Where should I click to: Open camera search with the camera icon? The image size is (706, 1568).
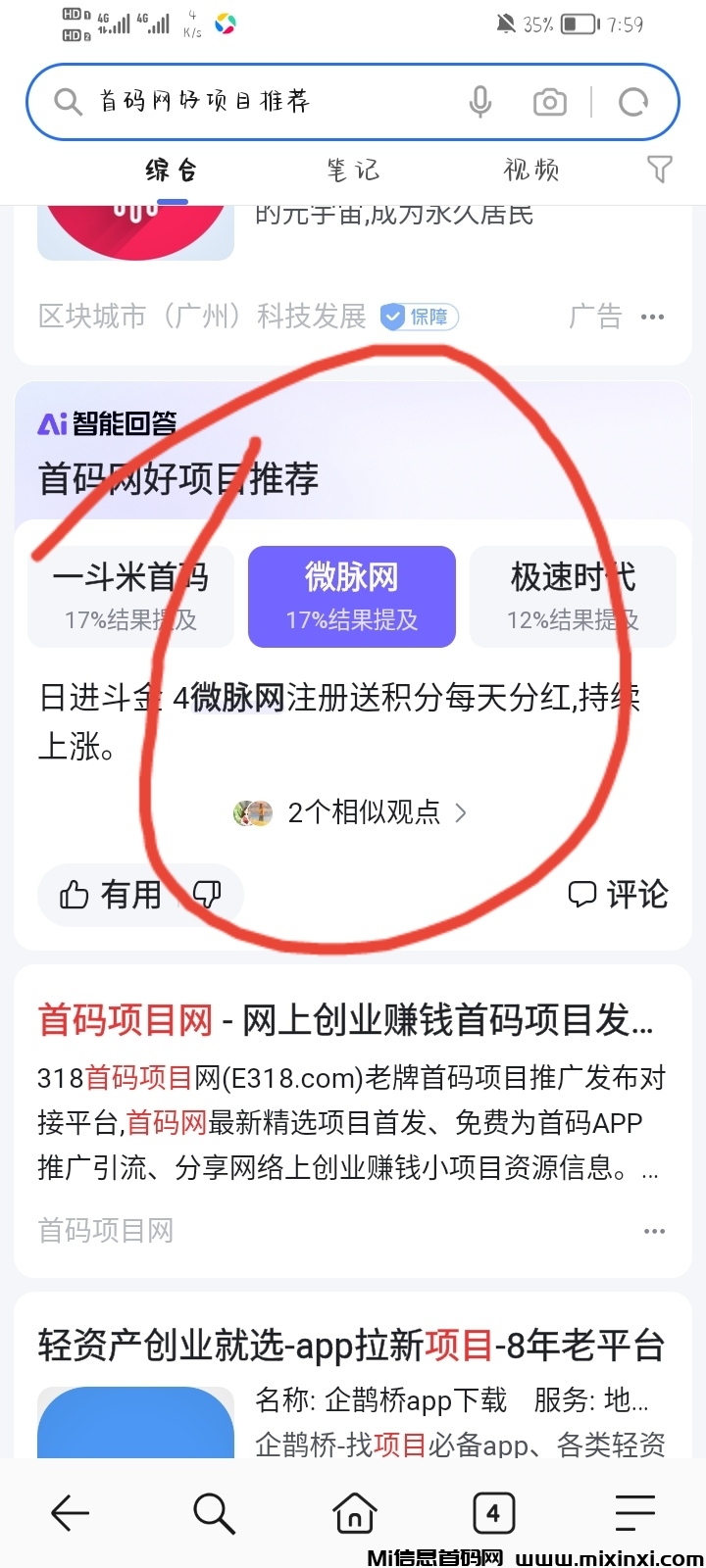[549, 101]
